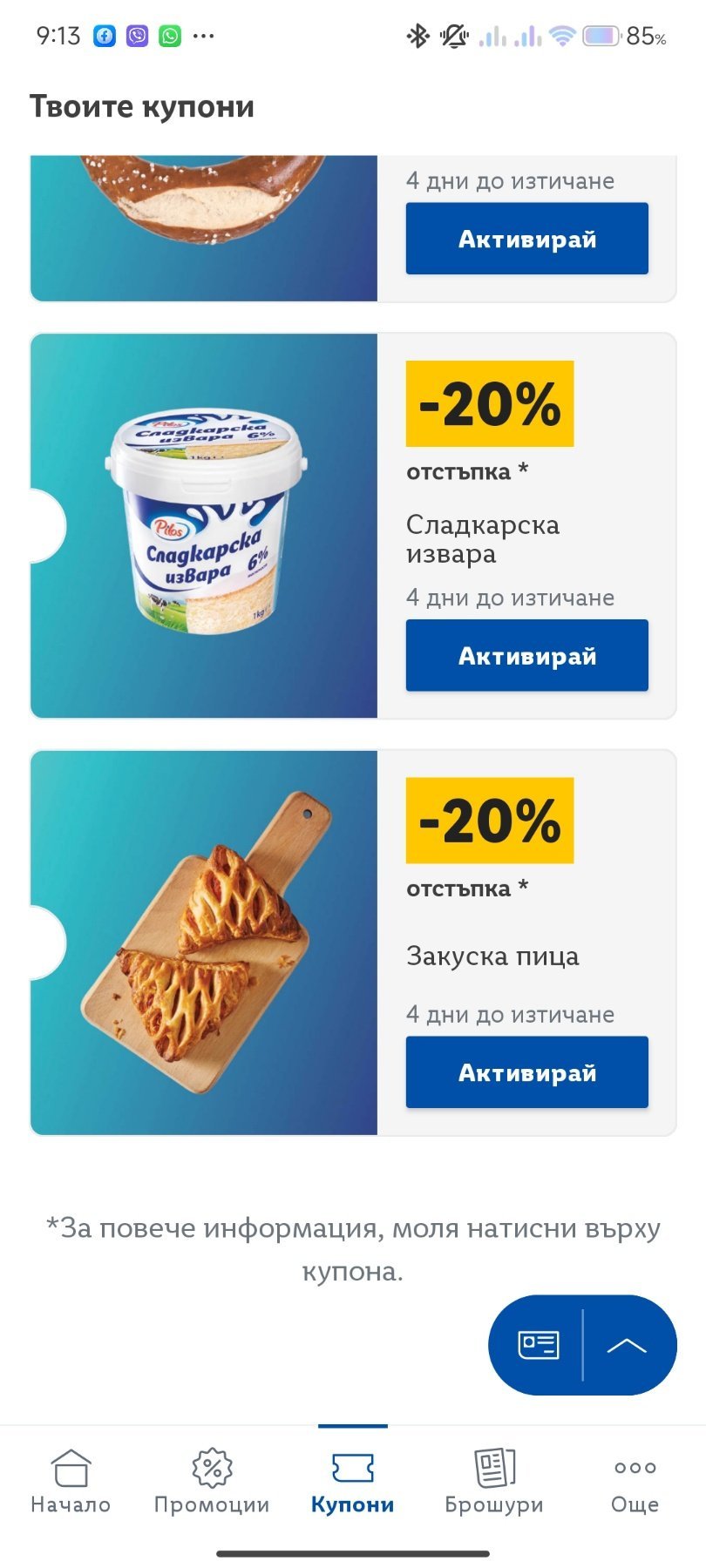This screenshot has height=1568, width=706.
Task: Select the Купони tab
Action: tap(353, 1481)
